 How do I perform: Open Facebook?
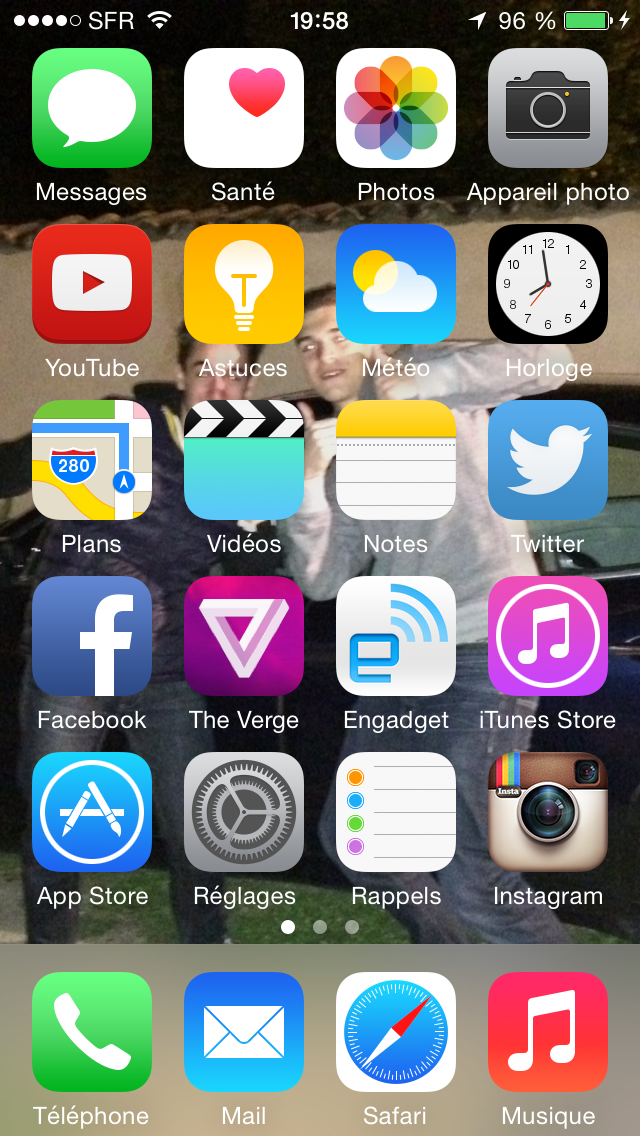(92, 636)
